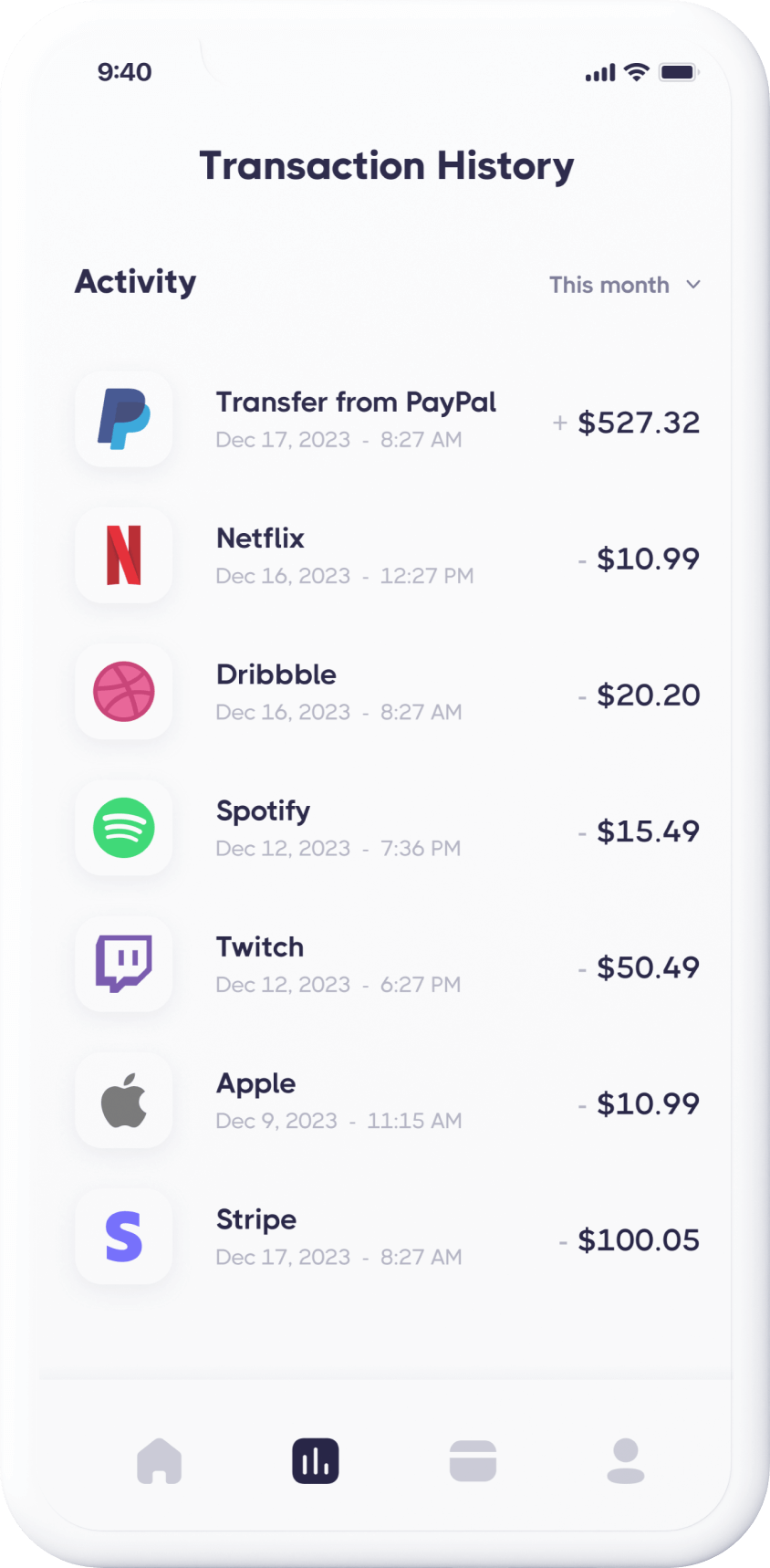Screen dimensions: 770x1568
Task: Click the Transfer from PayPal entry
Action: point(356,402)
